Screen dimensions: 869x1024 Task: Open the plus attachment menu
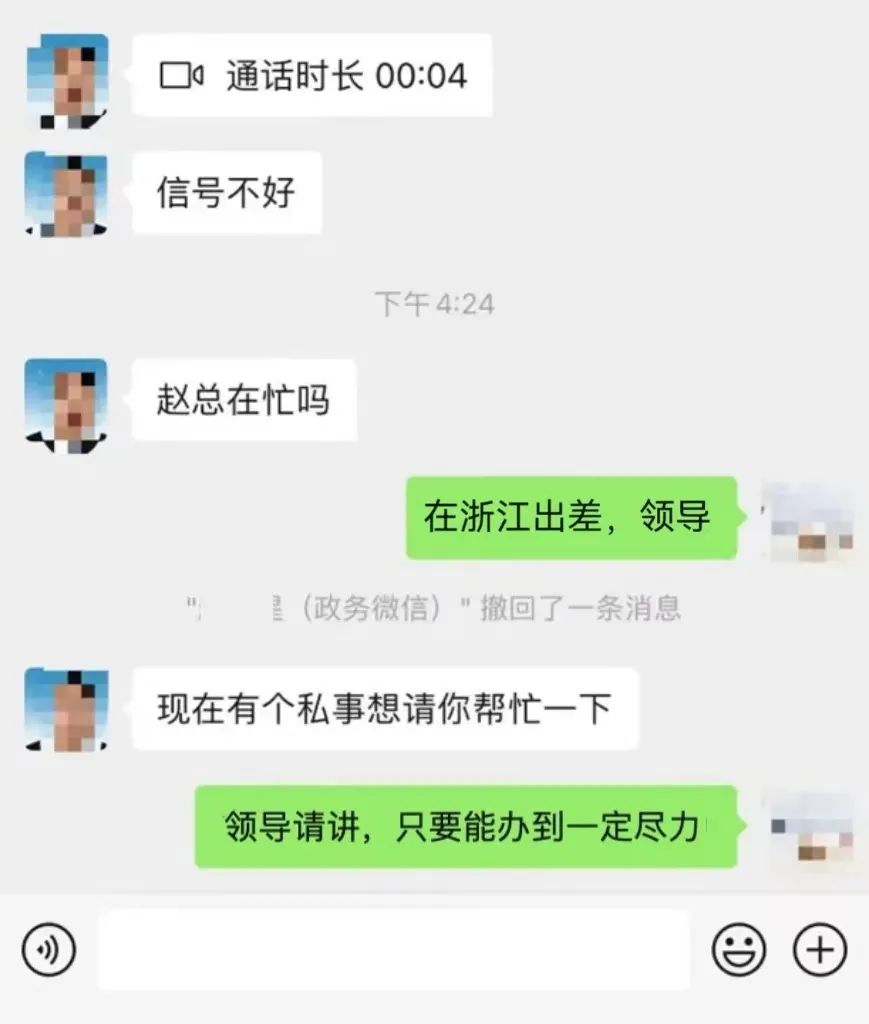point(819,949)
